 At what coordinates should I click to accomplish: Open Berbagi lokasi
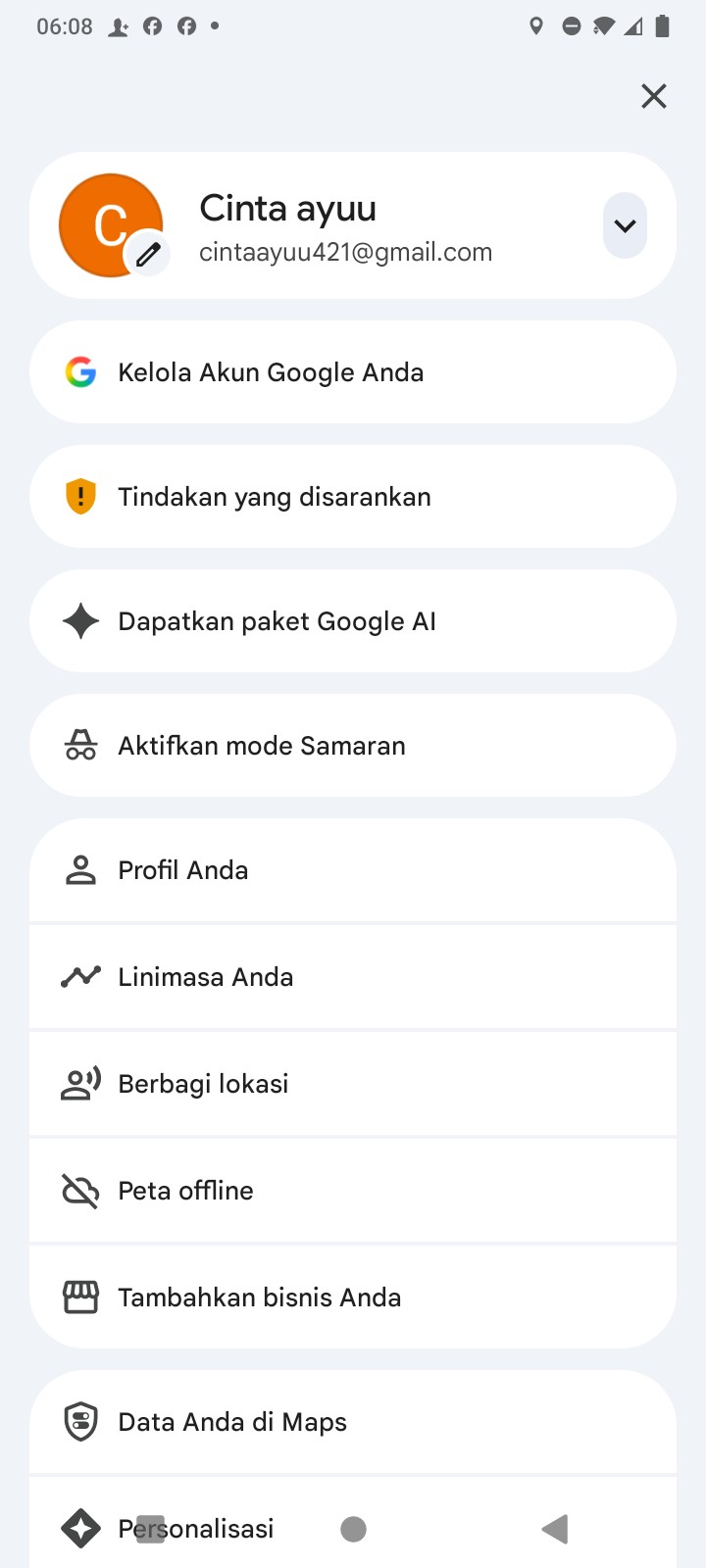click(353, 1084)
